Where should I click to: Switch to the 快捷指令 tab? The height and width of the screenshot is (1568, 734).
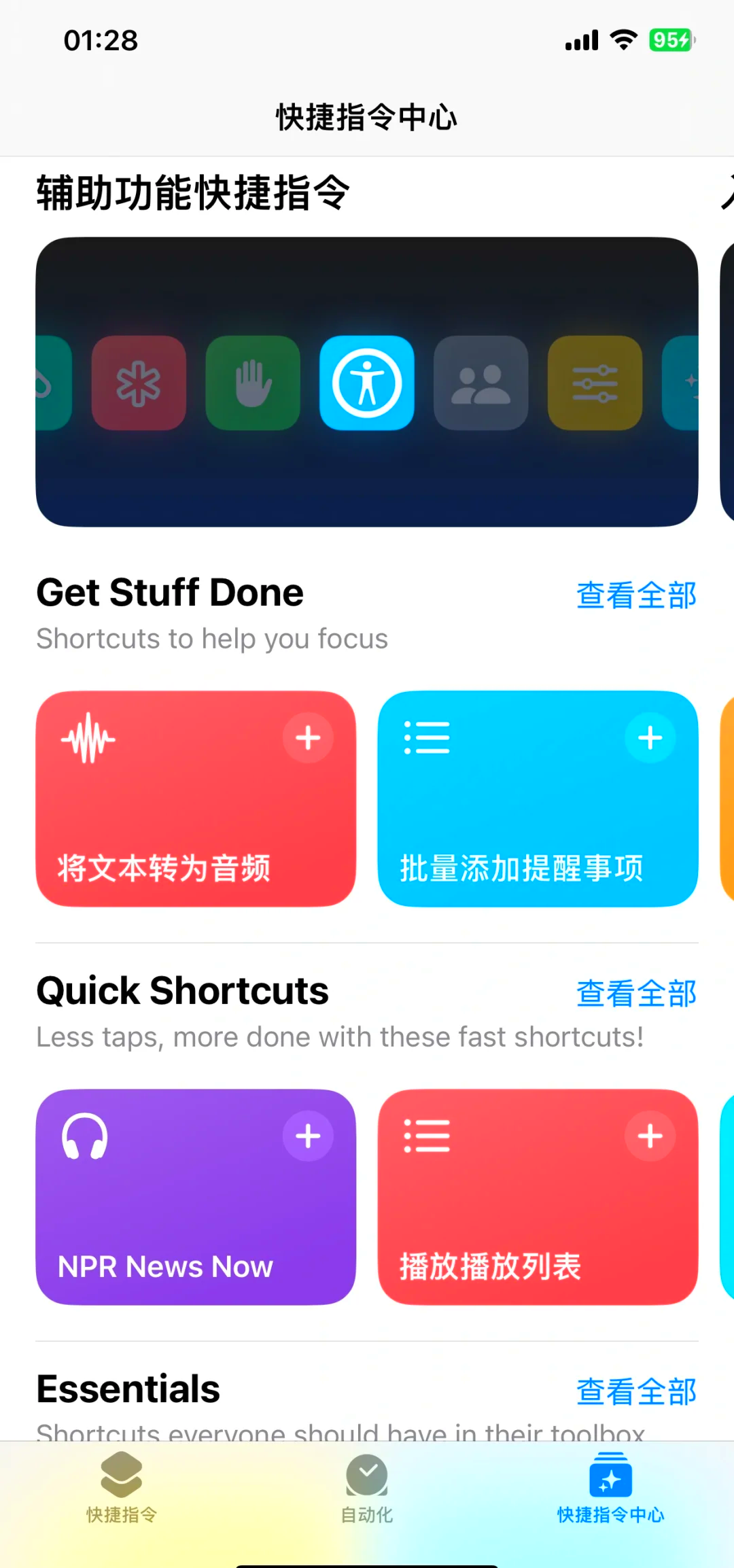[122, 1488]
